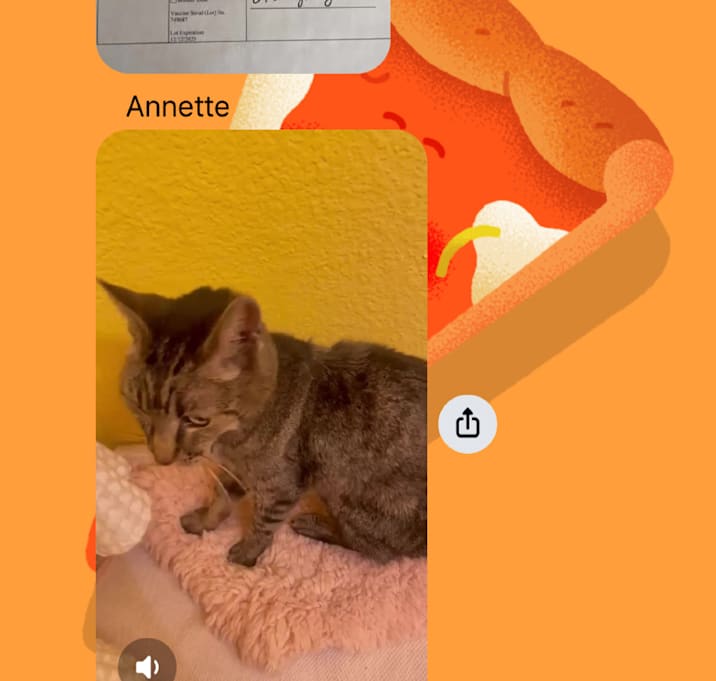Open Annette's cat video fullscreen
Screen dimensions: 716x681
tap(262, 400)
